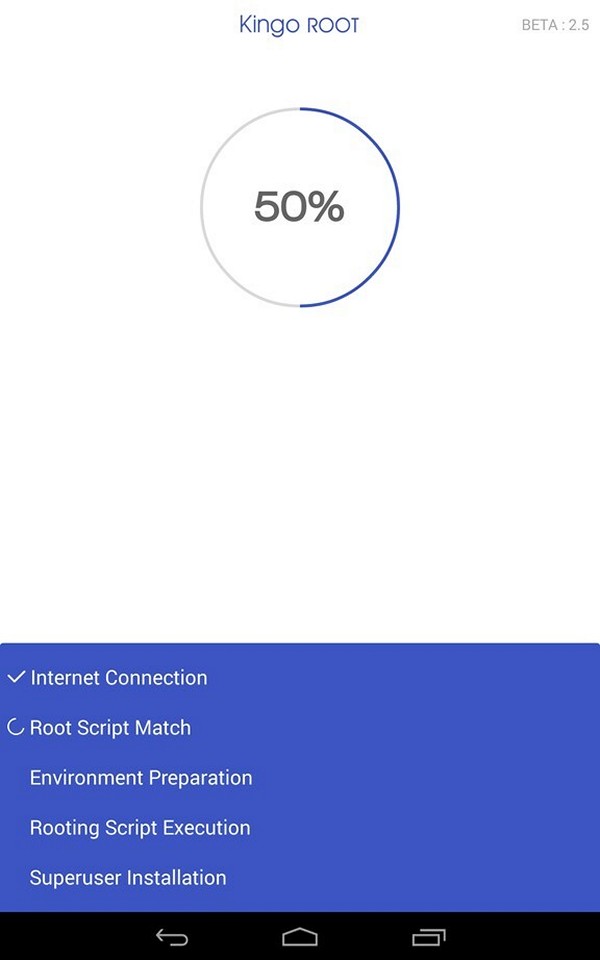The width and height of the screenshot is (600, 960).
Task: Tap the system back button
Action: pos(172,937)
